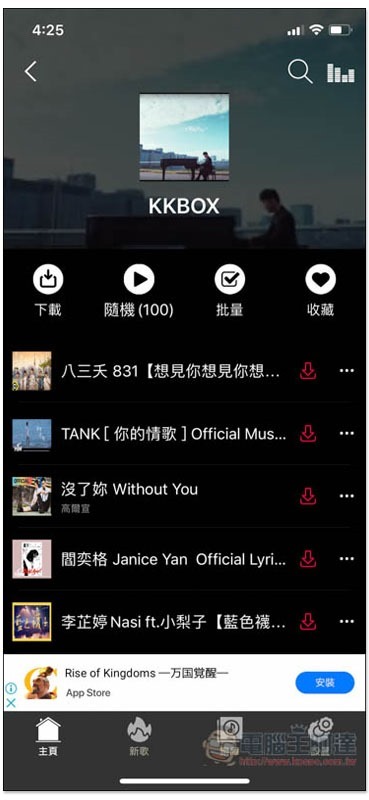The width and height of the screenshot is (369, 800).
Task: Download the TANK 你的情歌 track
Action: pyautogui.click(x=308, y=434)
